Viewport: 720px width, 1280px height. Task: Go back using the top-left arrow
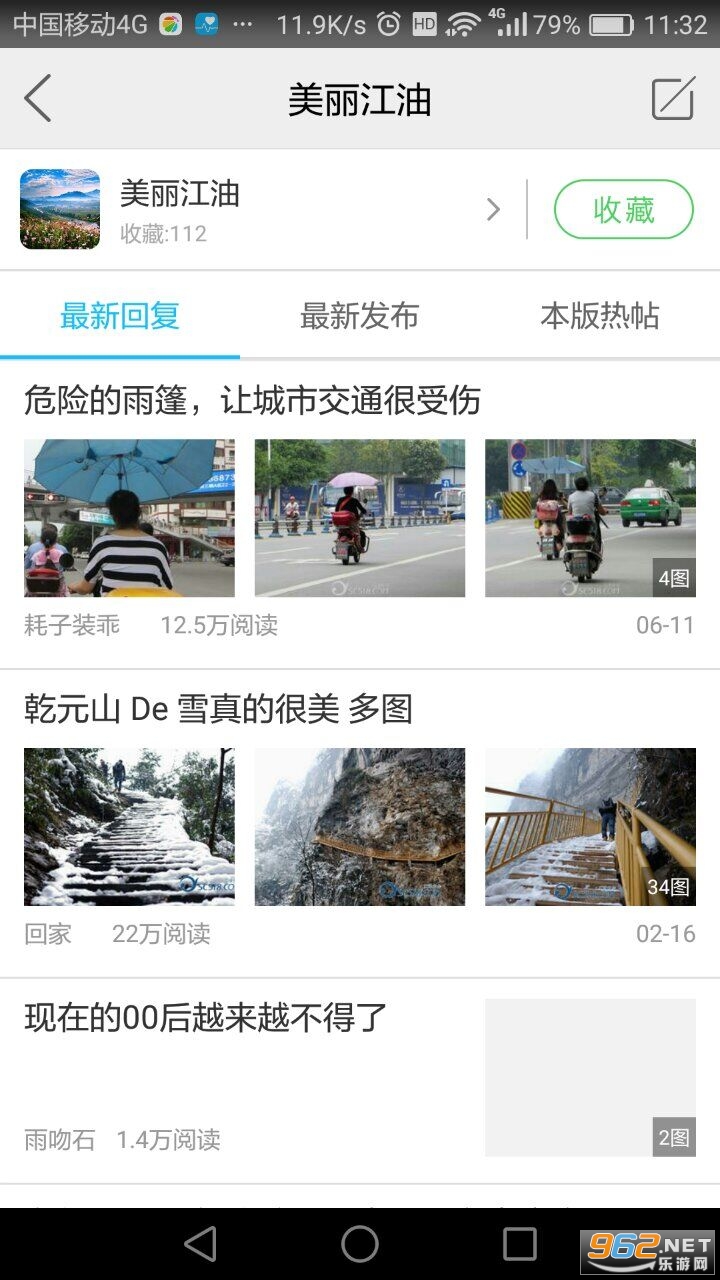click(38, 99)
